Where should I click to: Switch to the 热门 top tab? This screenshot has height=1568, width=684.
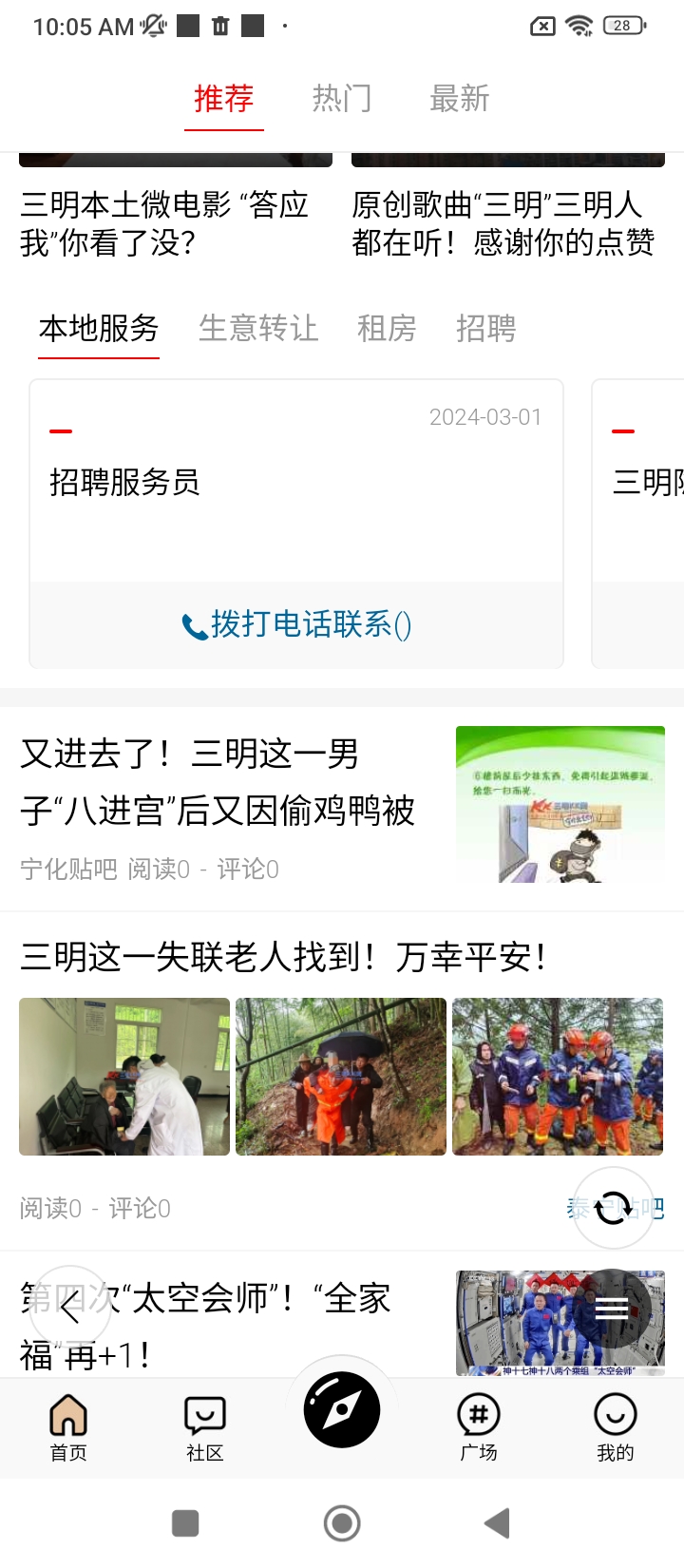pos(342,99)
